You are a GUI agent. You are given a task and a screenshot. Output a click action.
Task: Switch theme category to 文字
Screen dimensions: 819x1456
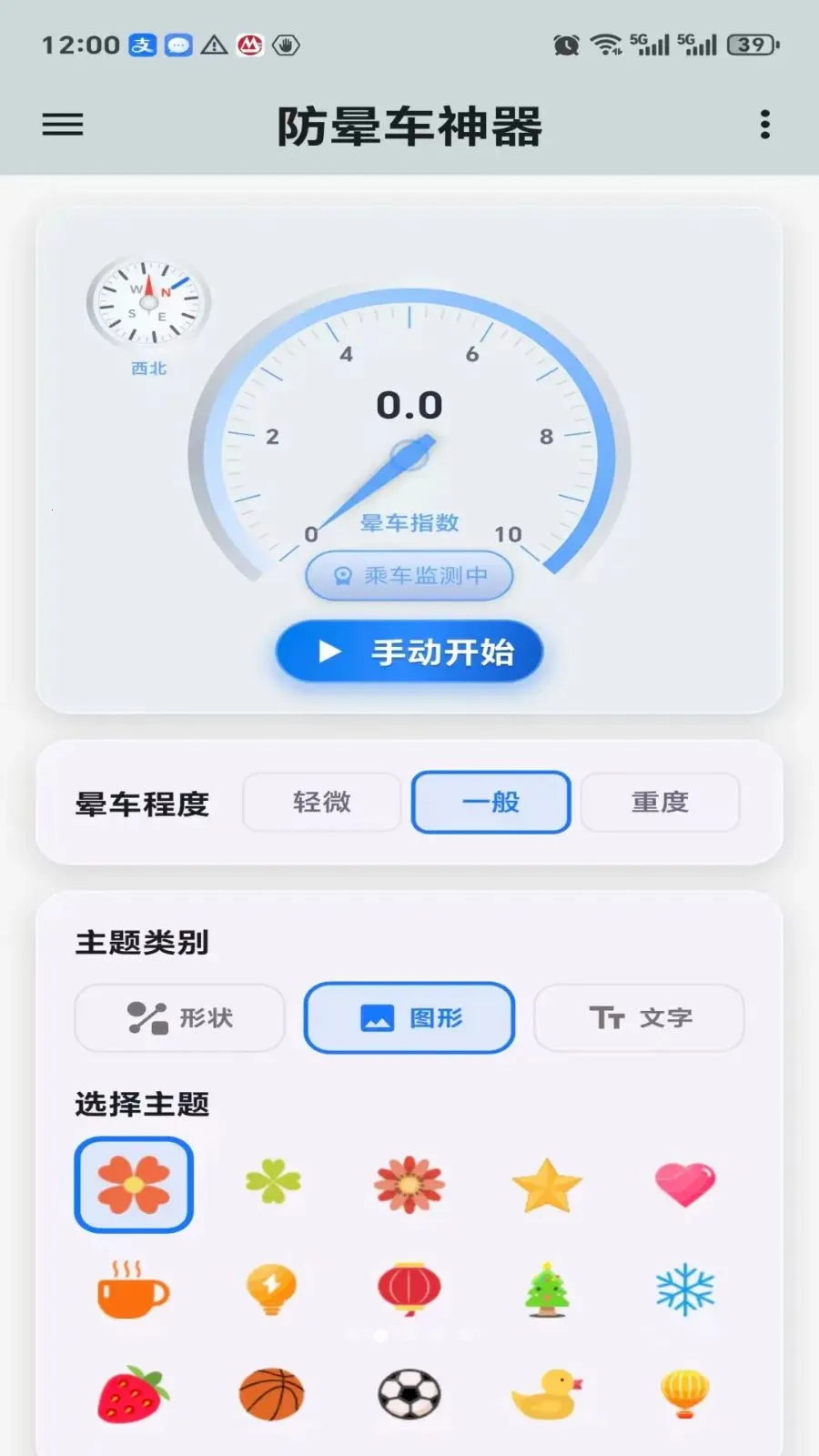pos(639,1017)
